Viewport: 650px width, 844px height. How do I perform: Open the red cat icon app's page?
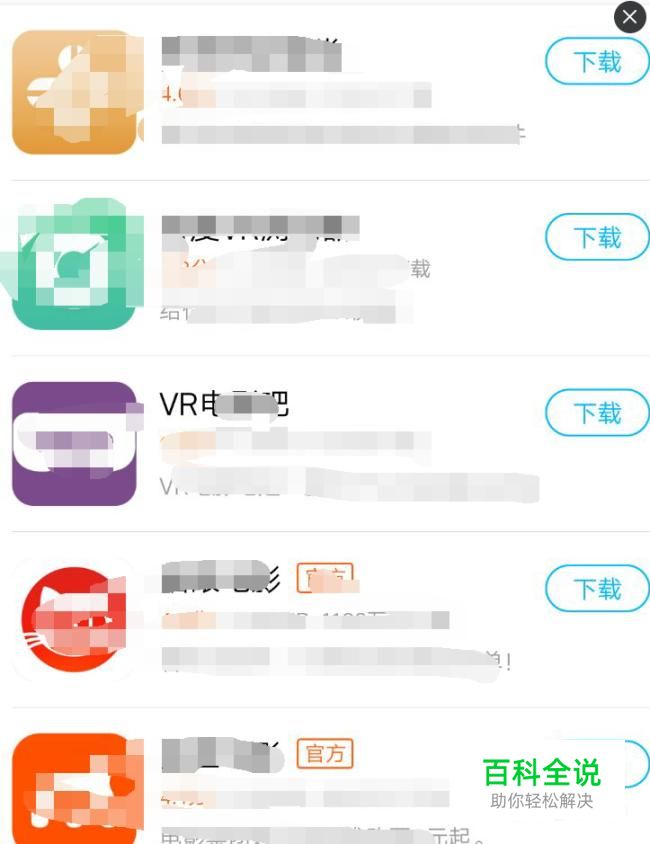tap(74, 619)
